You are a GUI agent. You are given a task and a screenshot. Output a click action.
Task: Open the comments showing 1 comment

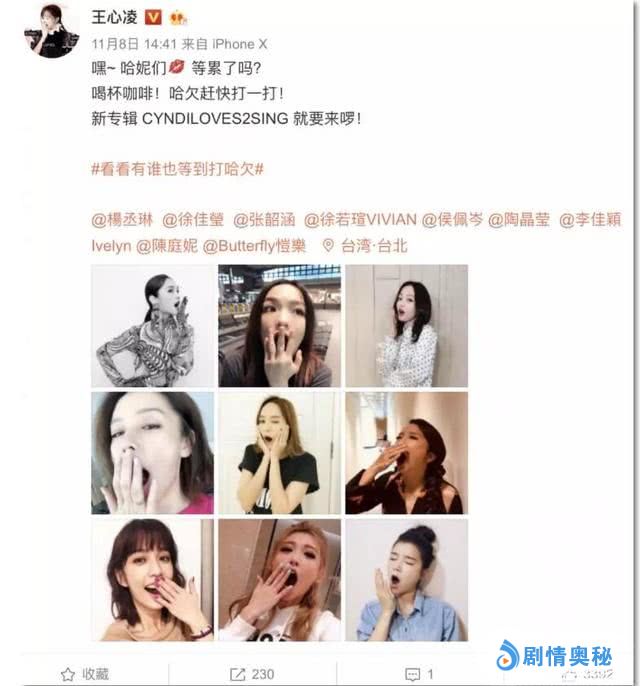click(418, 674)
